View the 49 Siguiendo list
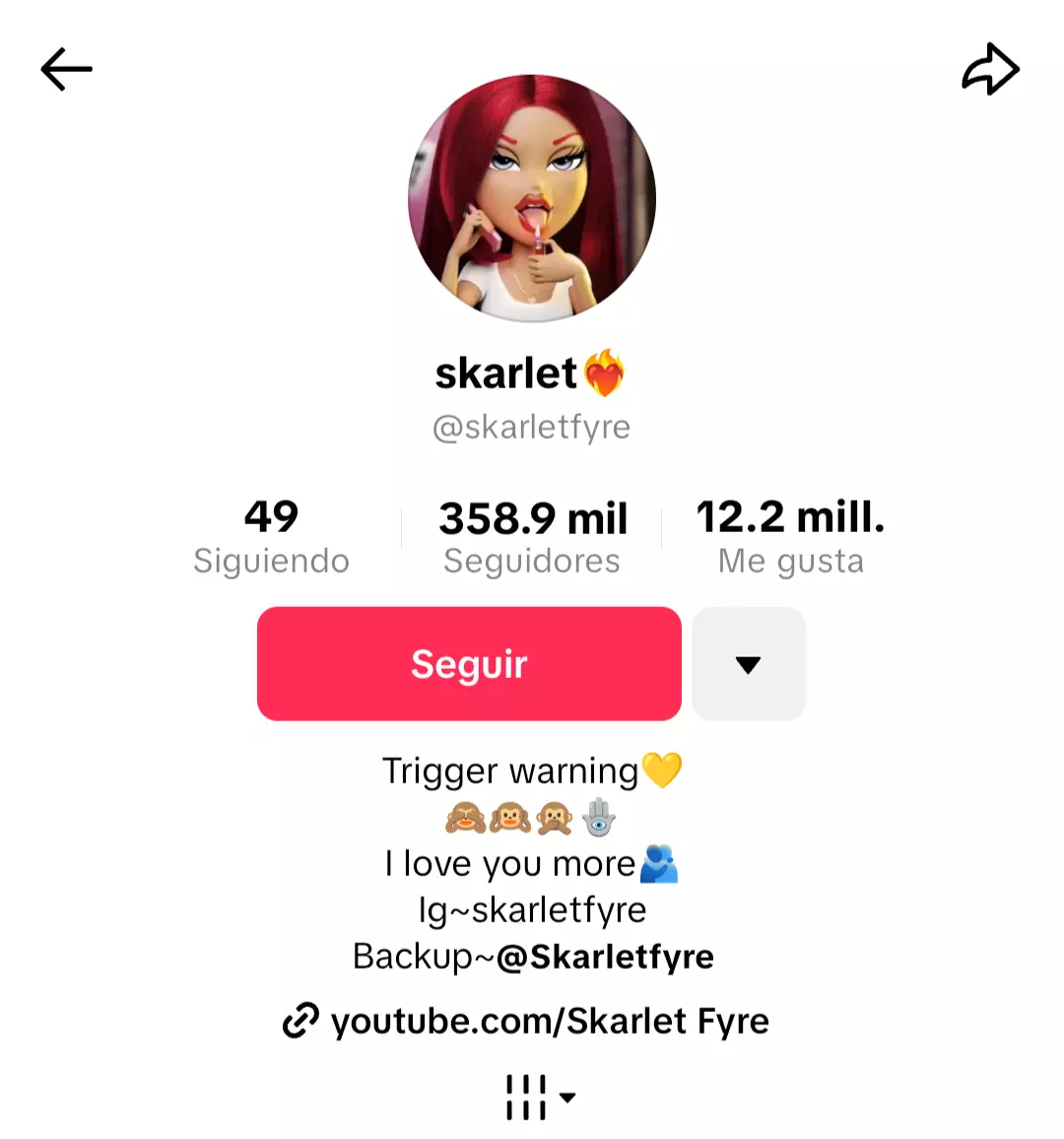 tap(271, 538)
